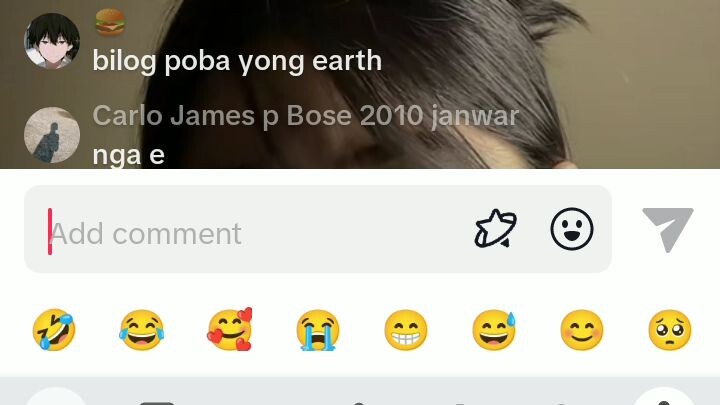The image size is (720, 405).
Task: Insert grinning sweat emoji
Action: pos(494,330)
